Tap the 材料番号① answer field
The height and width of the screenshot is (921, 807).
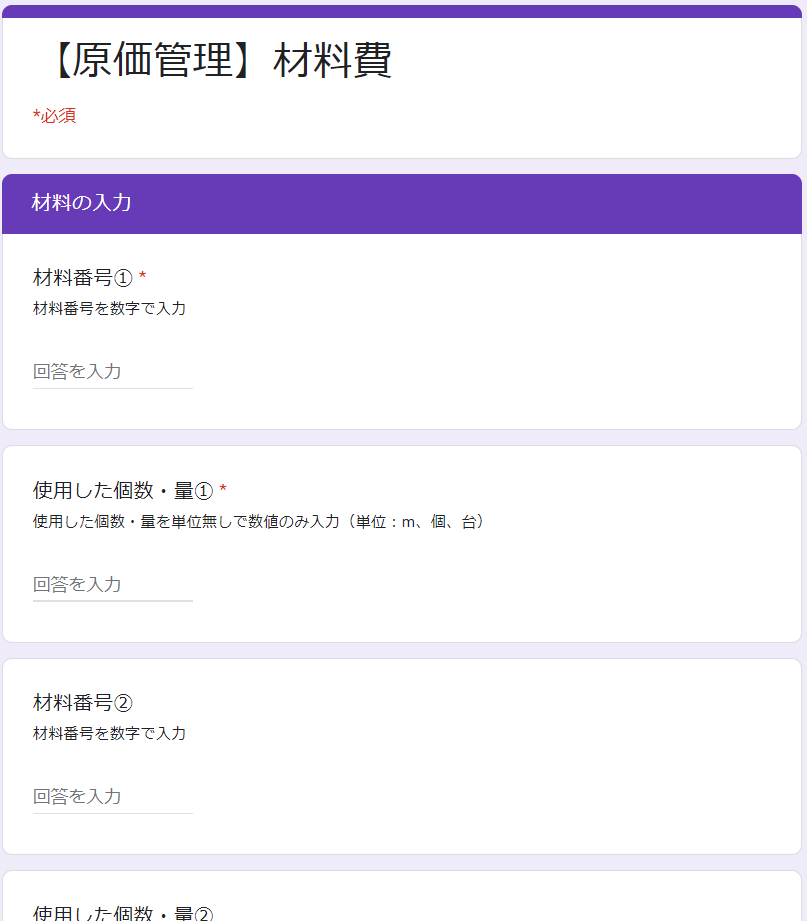(112, 372)
